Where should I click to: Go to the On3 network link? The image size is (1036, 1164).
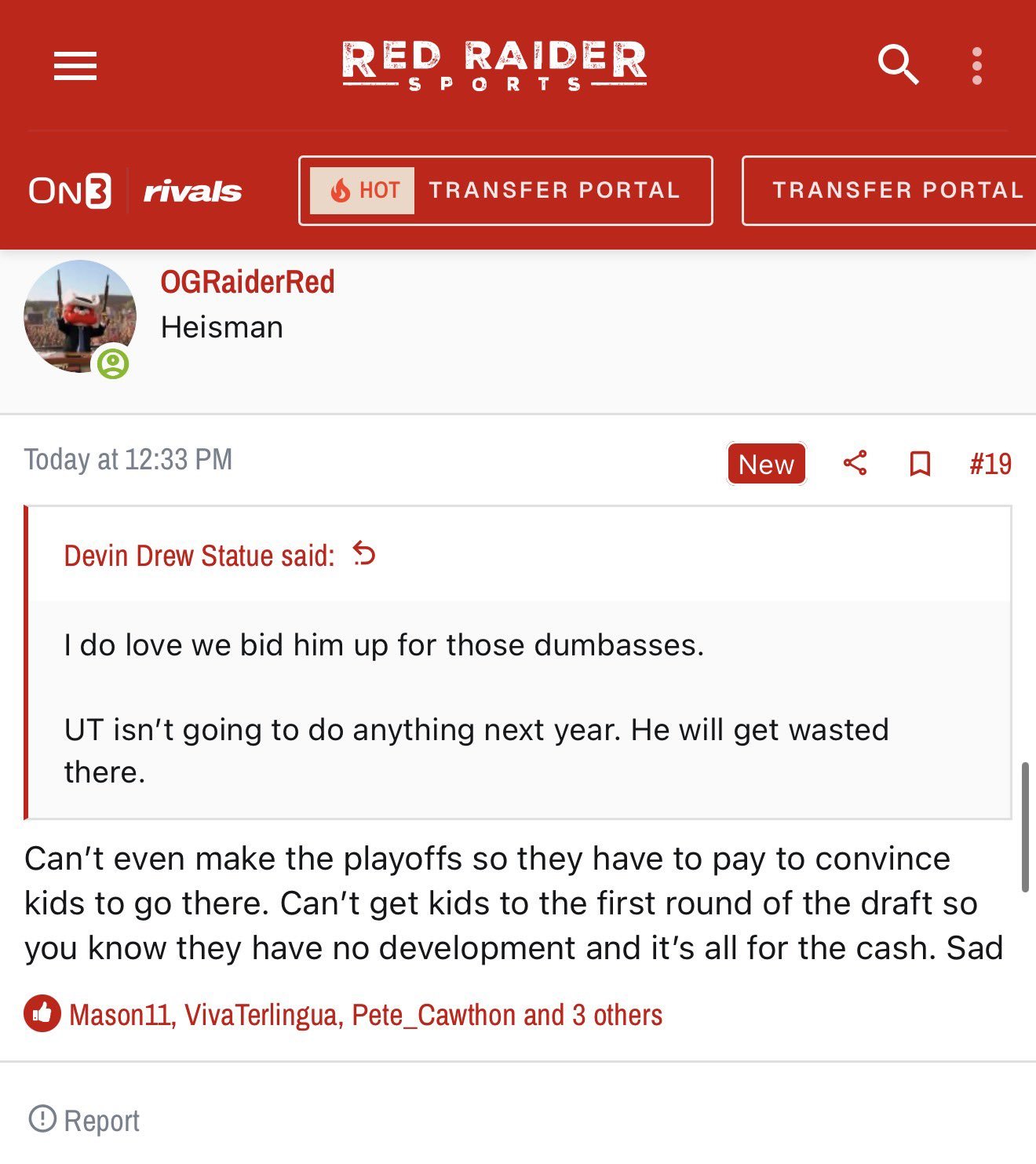[70, 191]
